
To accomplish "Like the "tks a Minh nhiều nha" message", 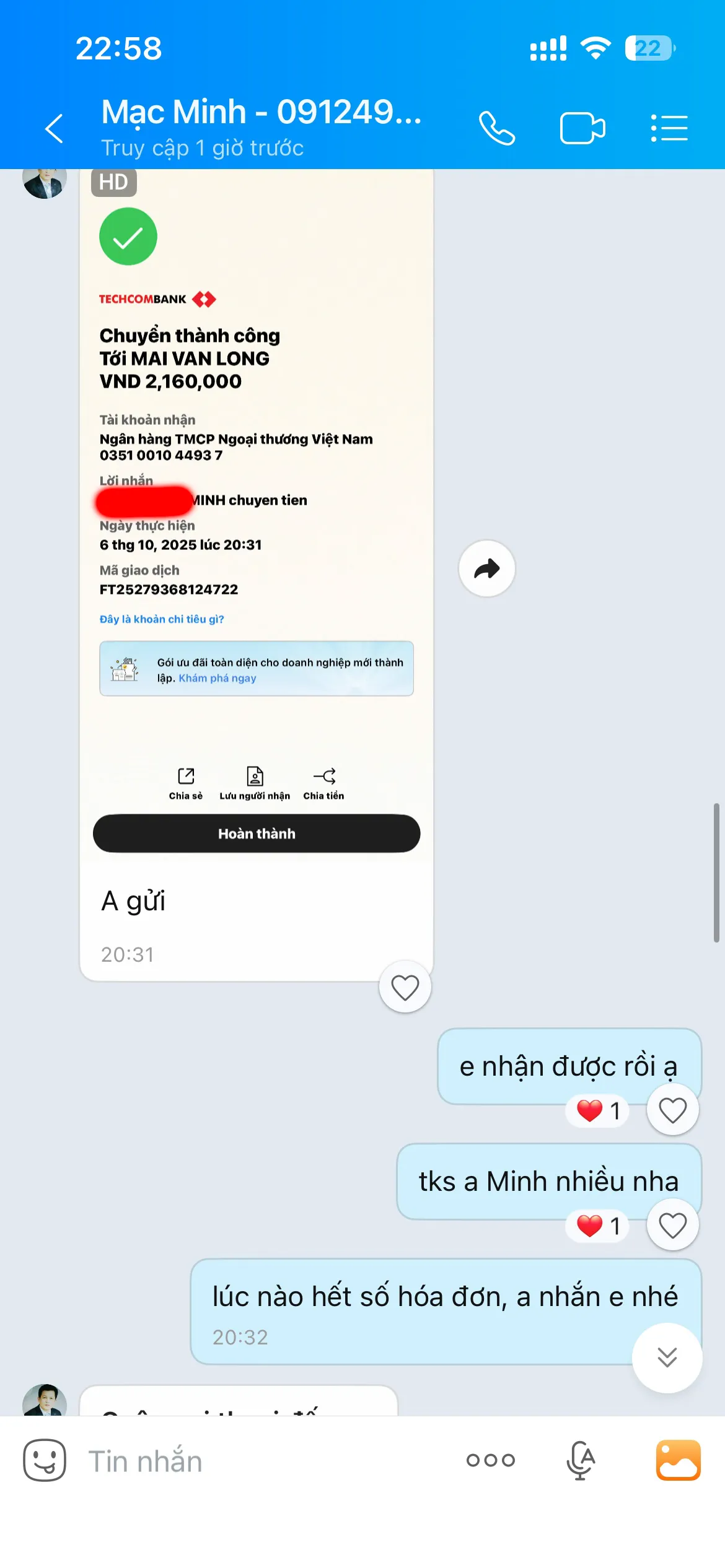I will click(672, 1226).
